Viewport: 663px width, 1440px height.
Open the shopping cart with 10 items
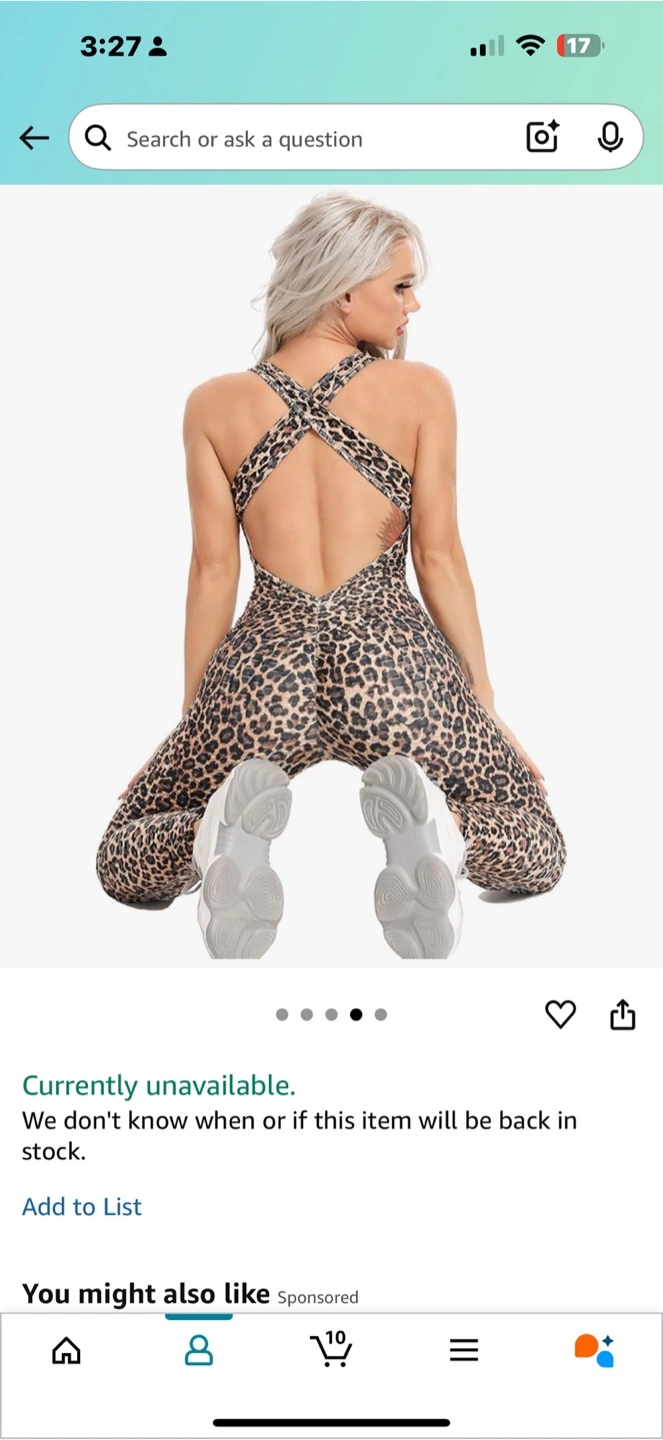click(331, 1349)
